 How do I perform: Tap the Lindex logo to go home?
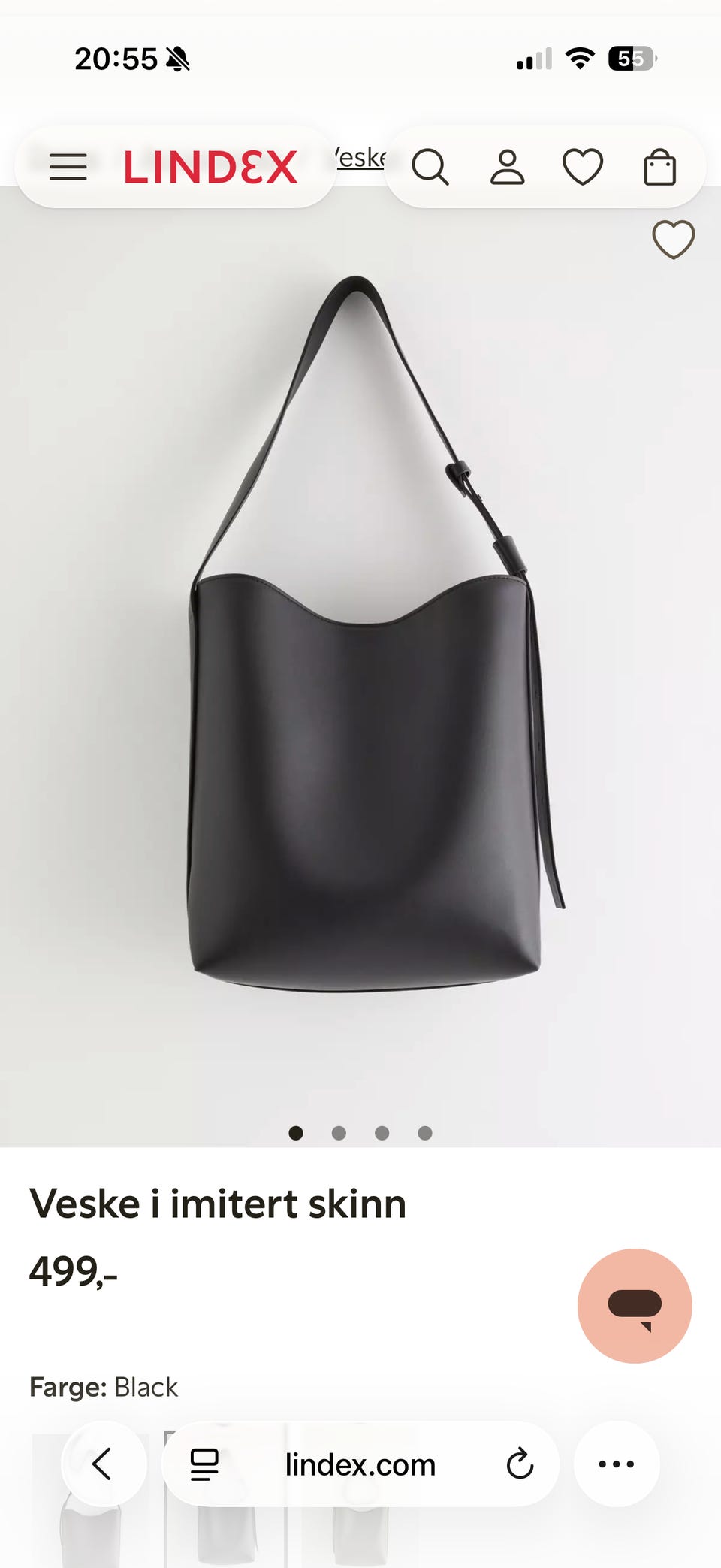[210, 167]
